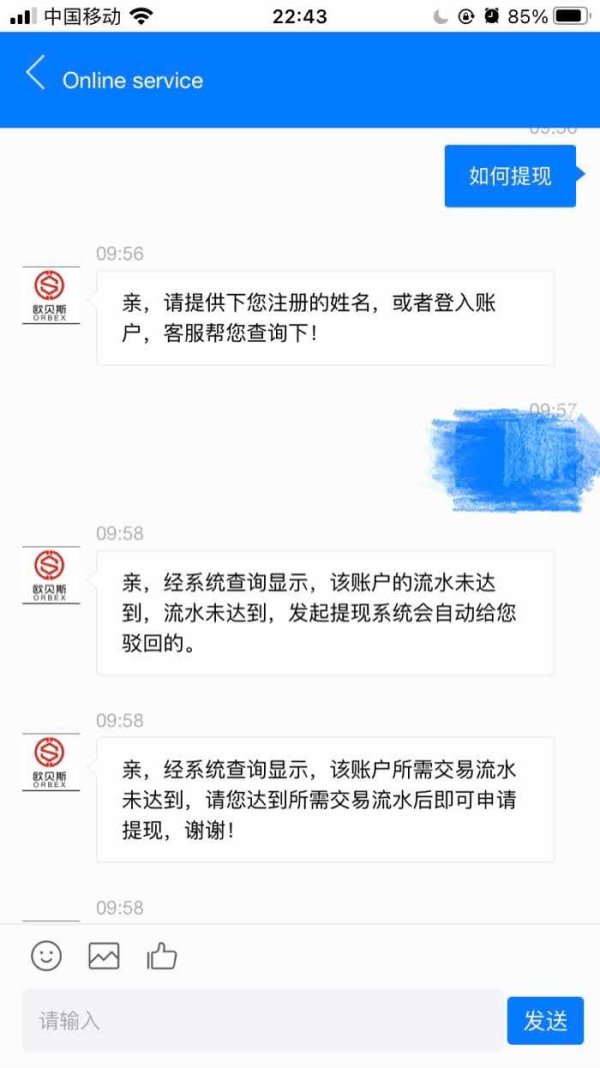Rate the service with thumbs up
Screen dimensions: 600x1068
[x=162, y=955]
